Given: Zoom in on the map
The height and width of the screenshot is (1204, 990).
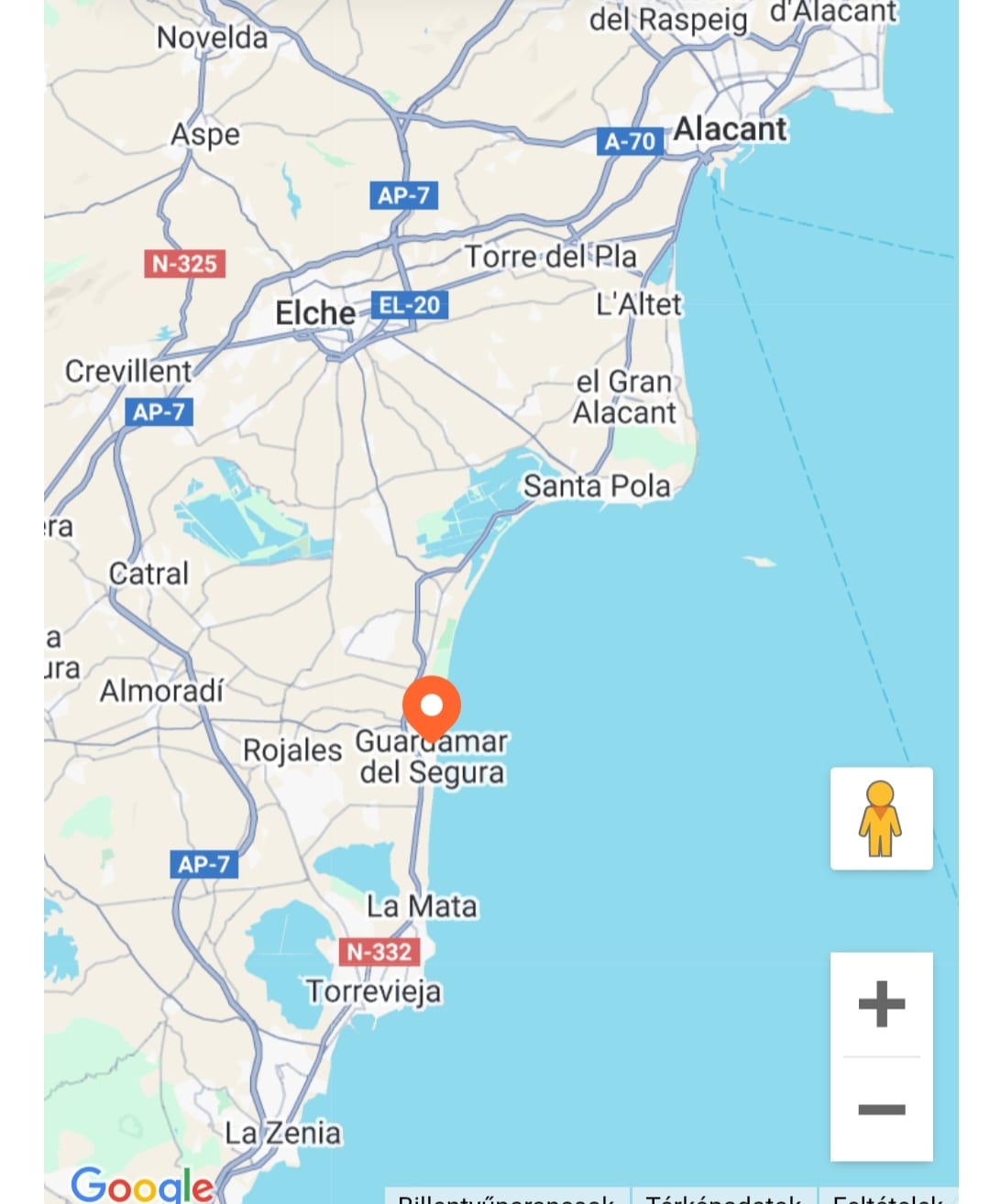Looking at the screenshot, I should tap(881, 1004).
